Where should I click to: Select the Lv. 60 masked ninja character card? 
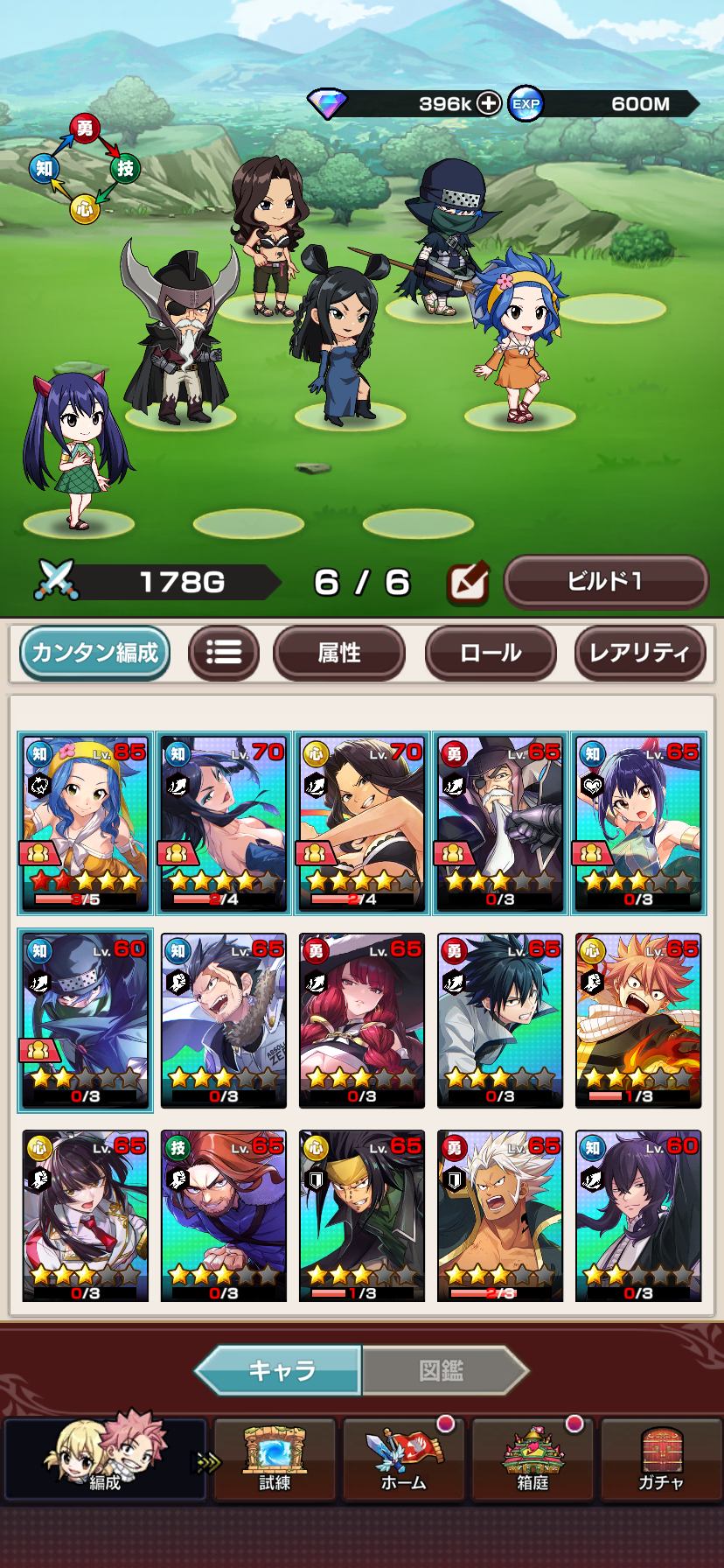[x=85, y=1020]
